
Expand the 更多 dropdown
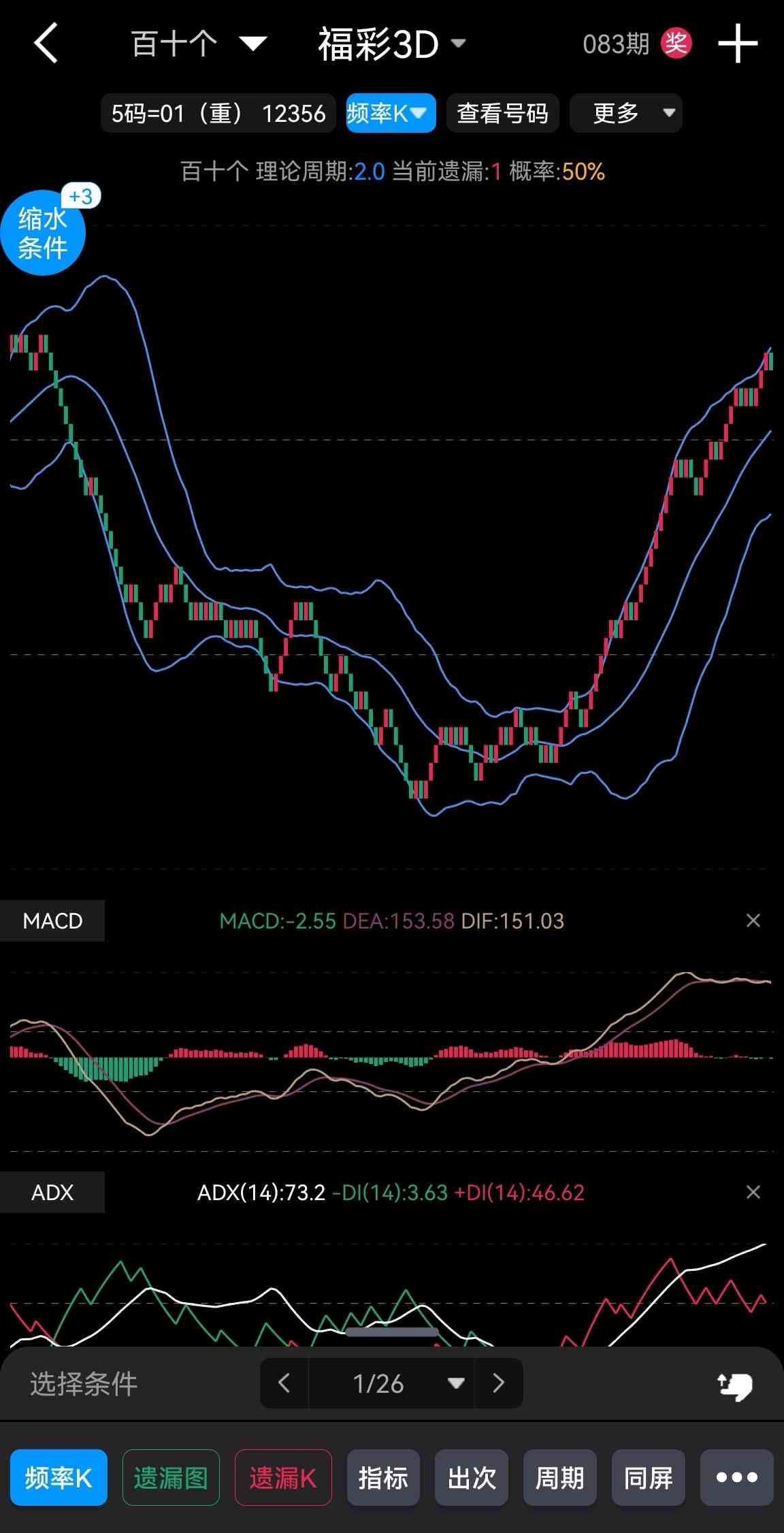click(625, 113)
